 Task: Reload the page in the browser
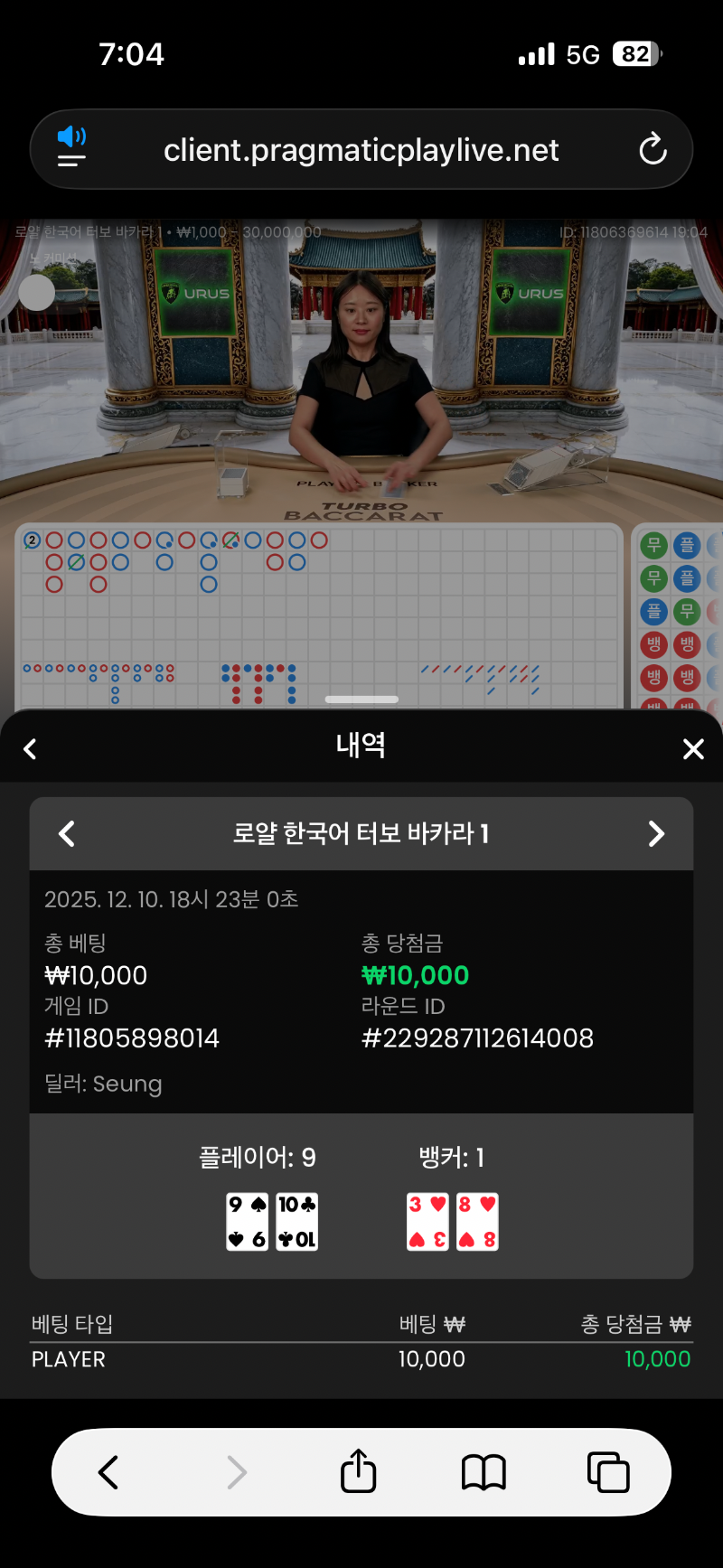653,149
